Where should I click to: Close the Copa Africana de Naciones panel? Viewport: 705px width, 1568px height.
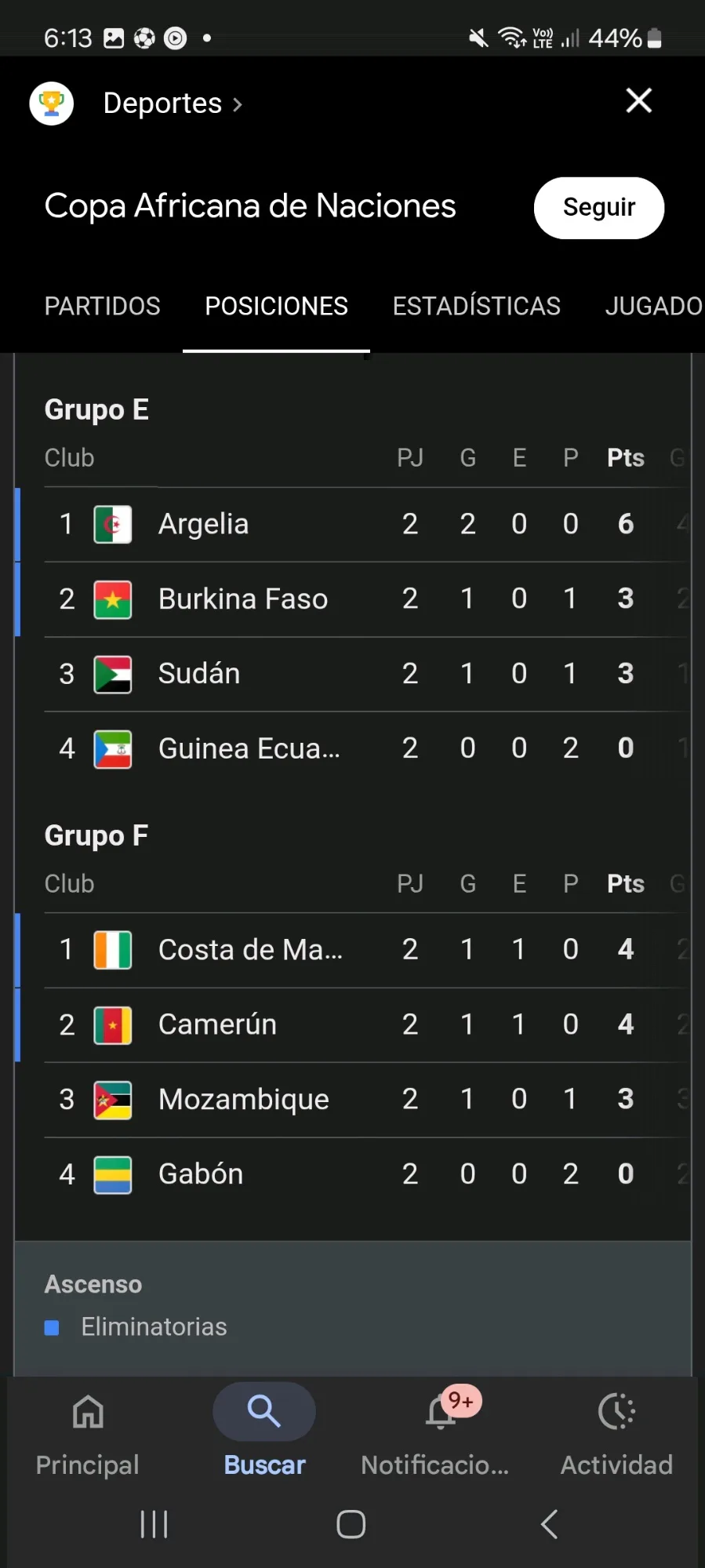point(638,100)
